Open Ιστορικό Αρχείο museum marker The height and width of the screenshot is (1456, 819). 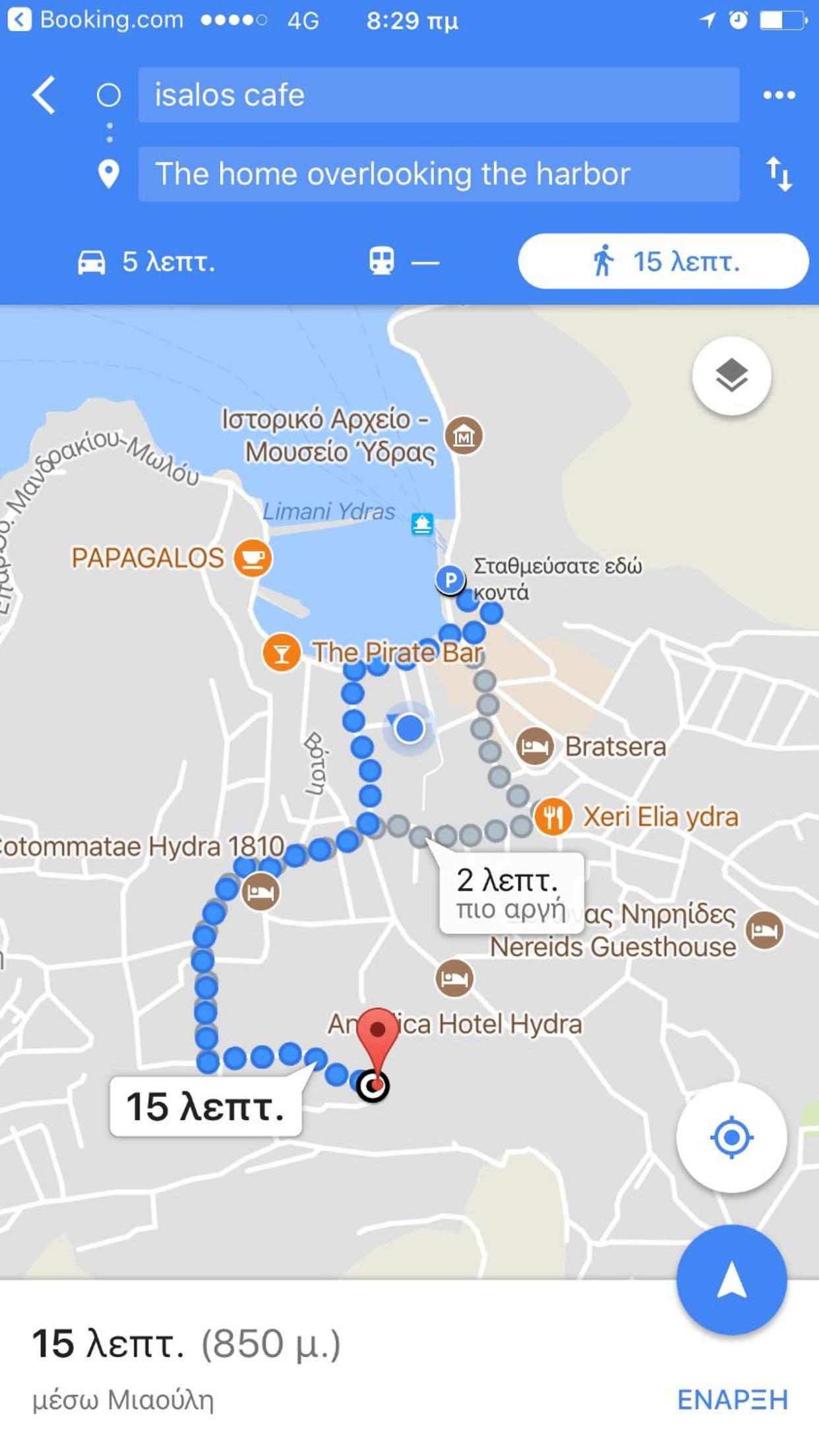pyautogui.click(x=464, y=436)
